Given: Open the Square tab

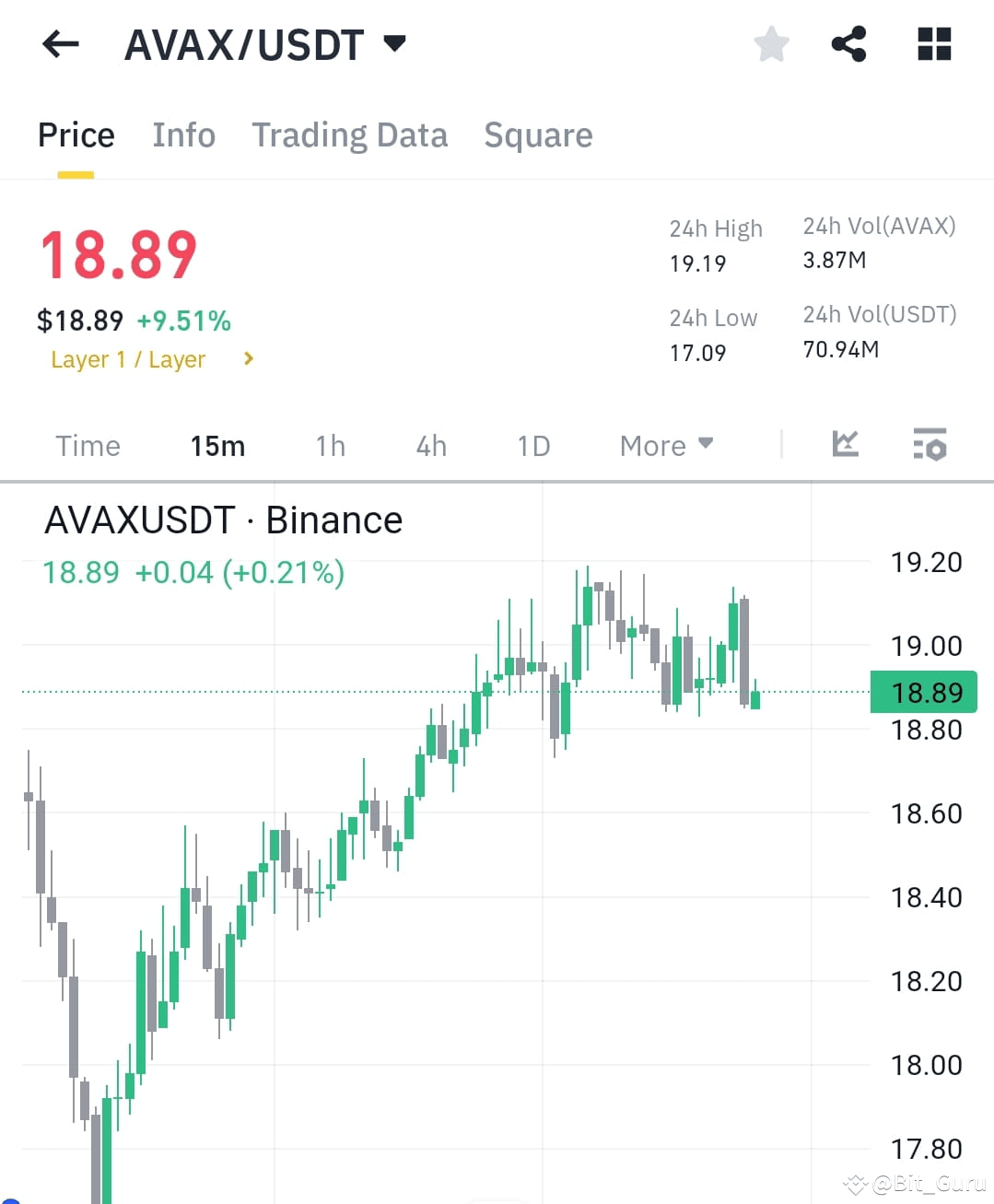Looking at the screenshot, I should click(x=538, y=134).
